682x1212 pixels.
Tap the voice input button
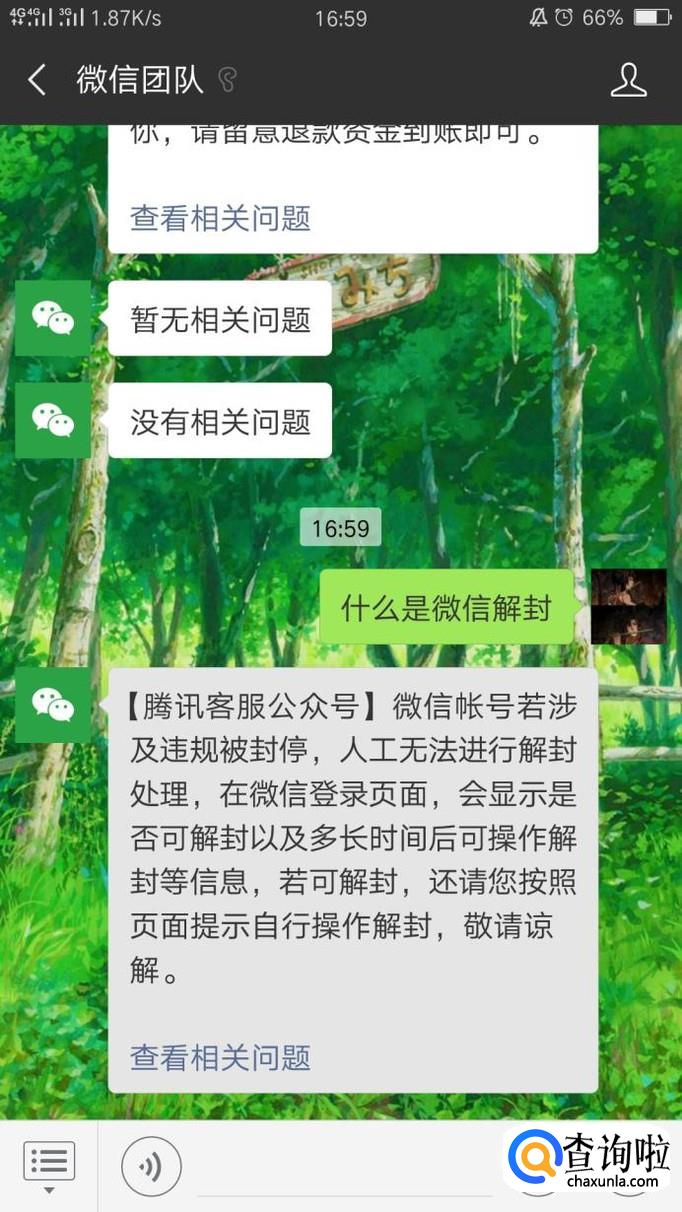click(x=151, y=1166)
